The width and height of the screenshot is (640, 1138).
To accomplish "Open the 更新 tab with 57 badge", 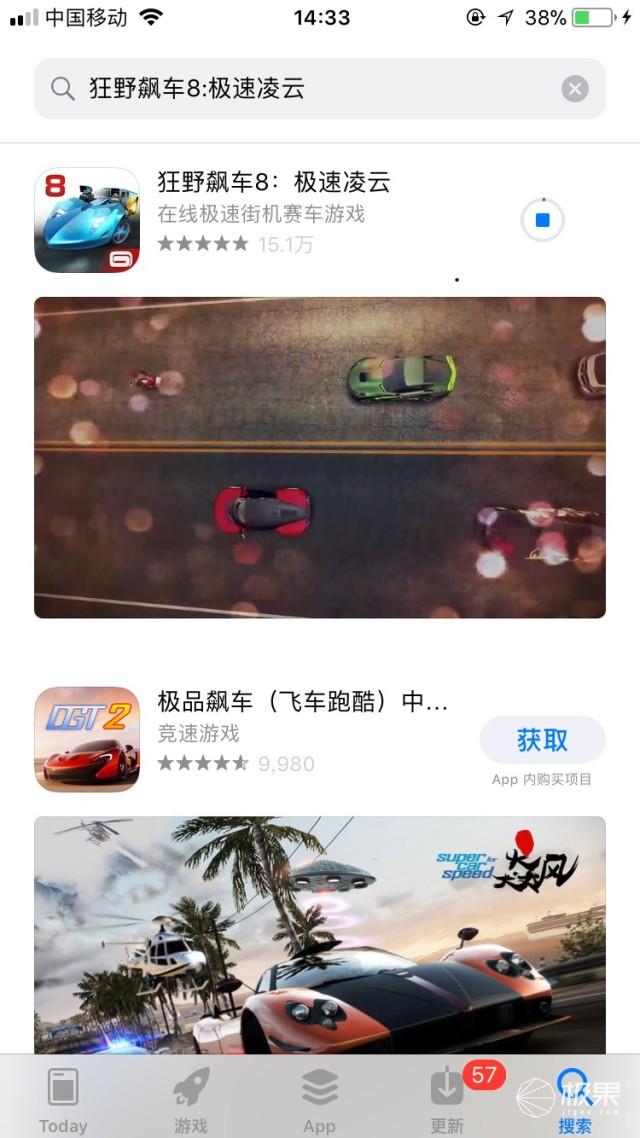I will [x=447, y=1098].
